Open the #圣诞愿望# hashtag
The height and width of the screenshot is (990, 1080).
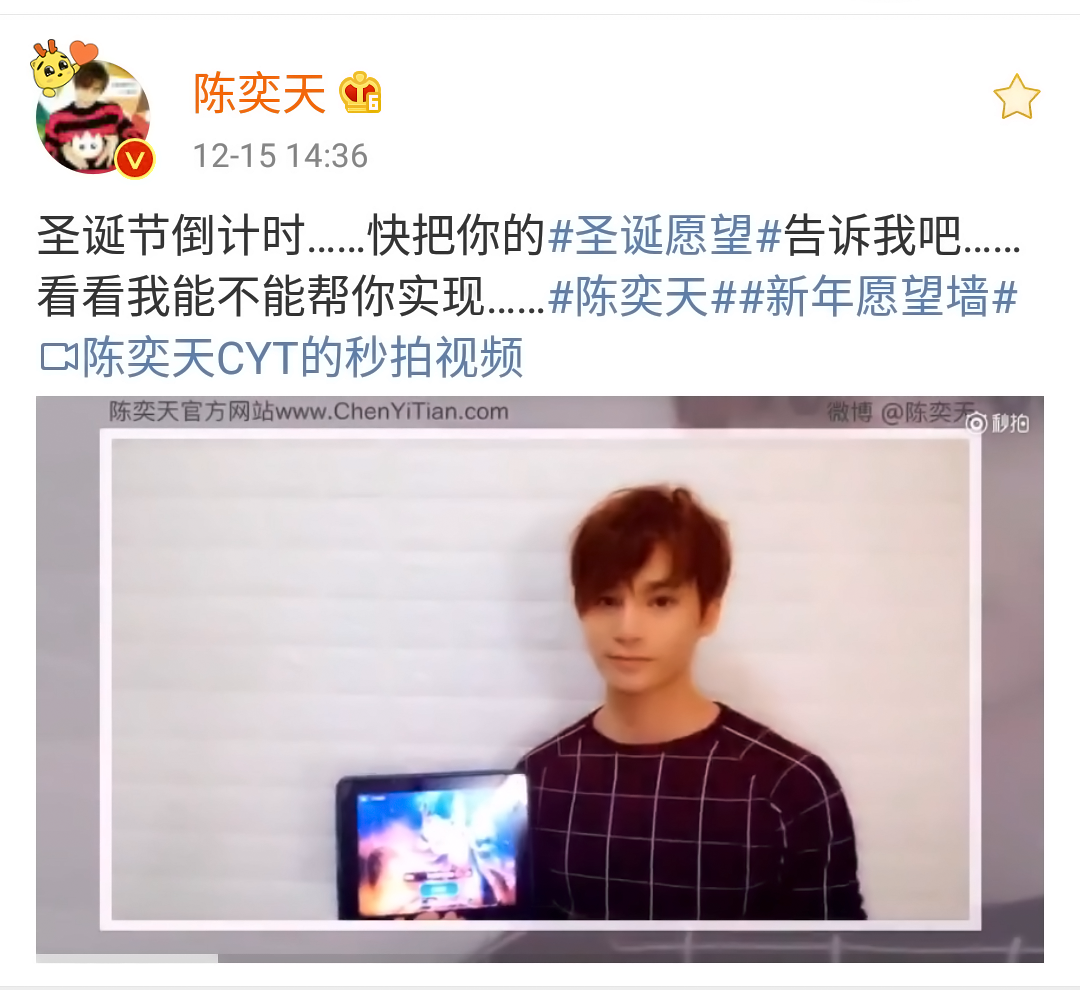(665, 237)
